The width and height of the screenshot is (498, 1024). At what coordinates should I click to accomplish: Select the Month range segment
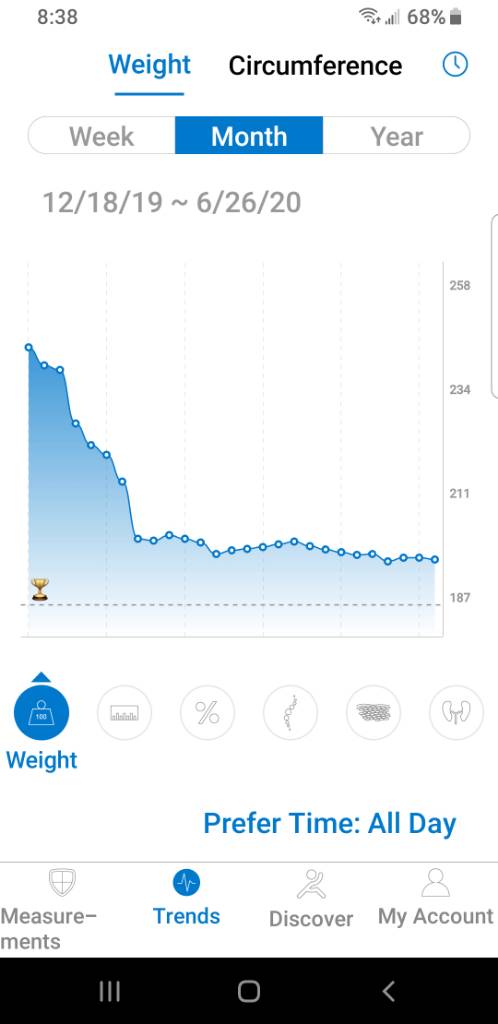[x=249, y=136]
